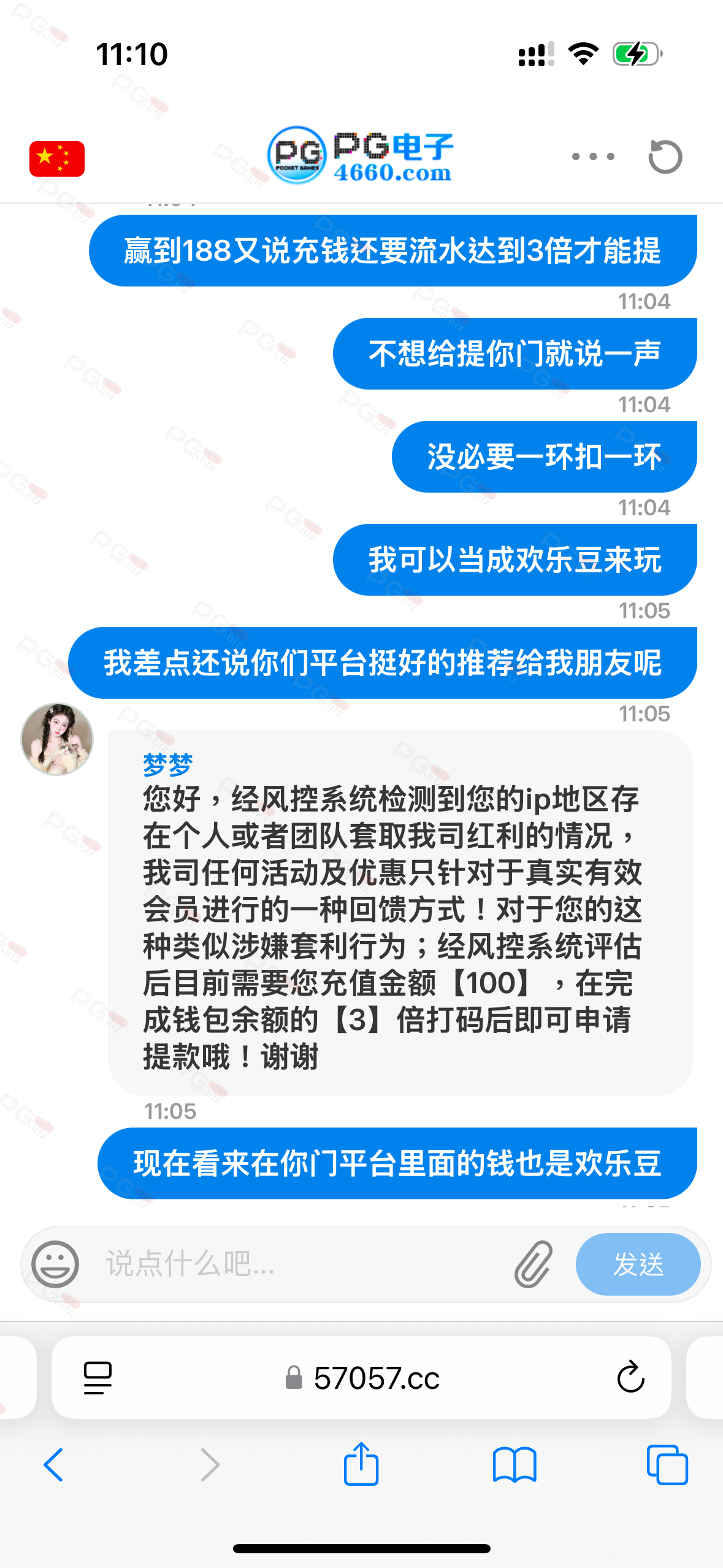Go back to the previous page

click(54, 1465)
